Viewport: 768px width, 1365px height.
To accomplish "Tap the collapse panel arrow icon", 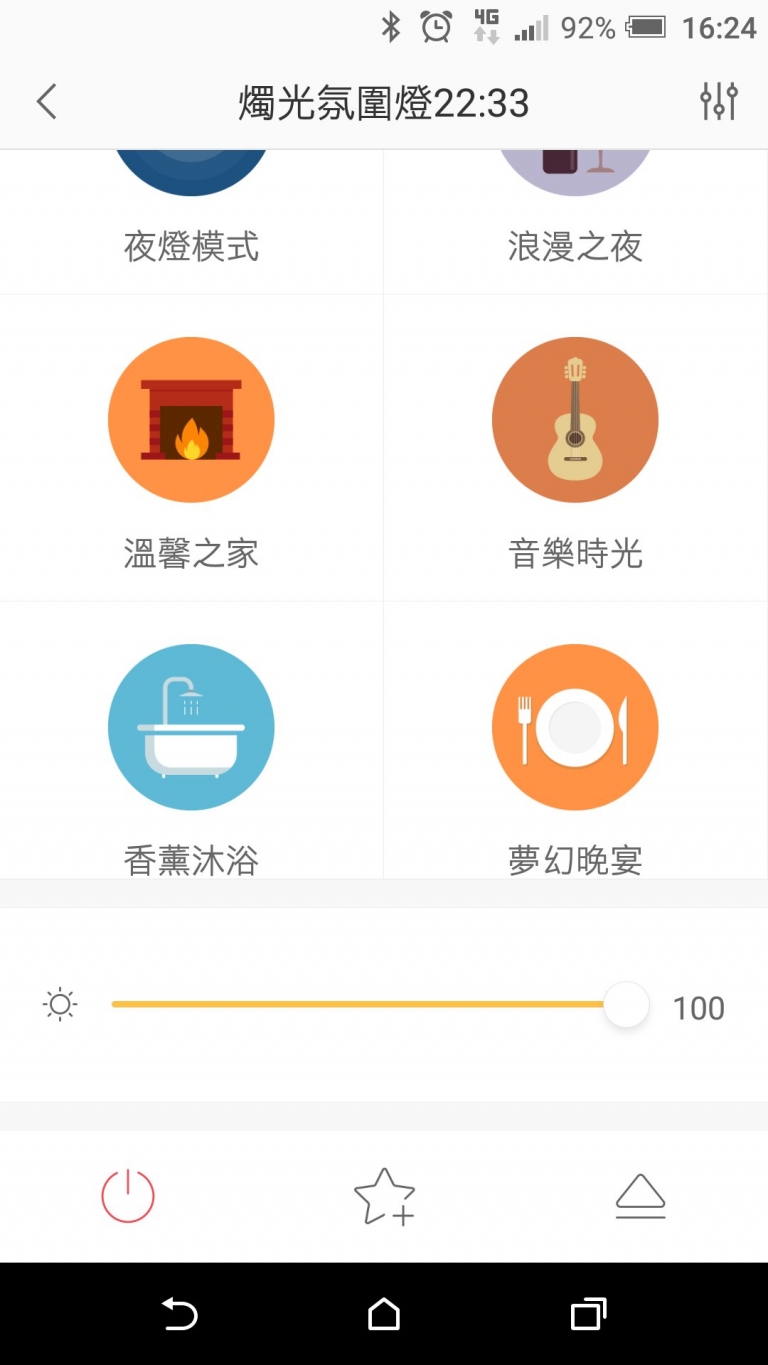I will [x=640, y=1196].
